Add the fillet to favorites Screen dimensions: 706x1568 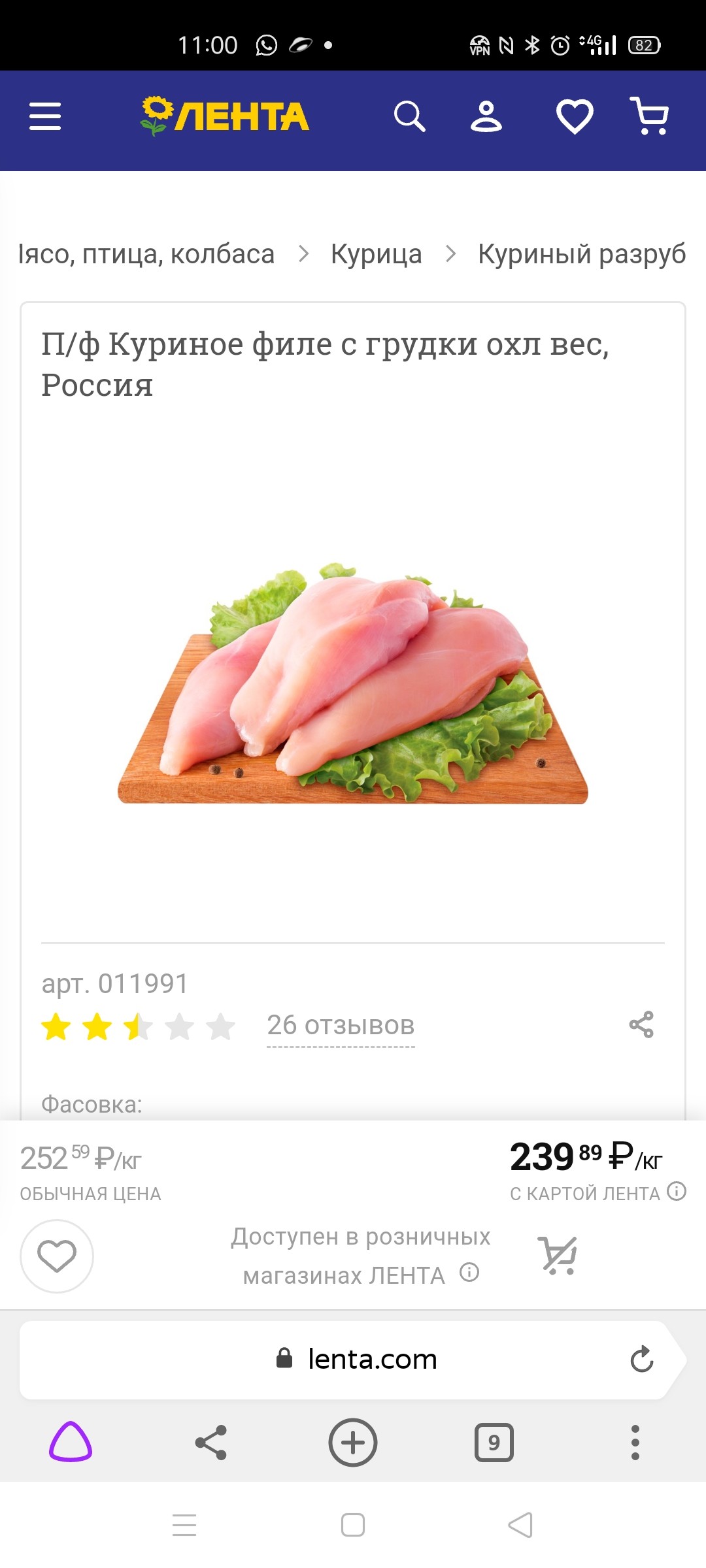(x=57, y=1256)
